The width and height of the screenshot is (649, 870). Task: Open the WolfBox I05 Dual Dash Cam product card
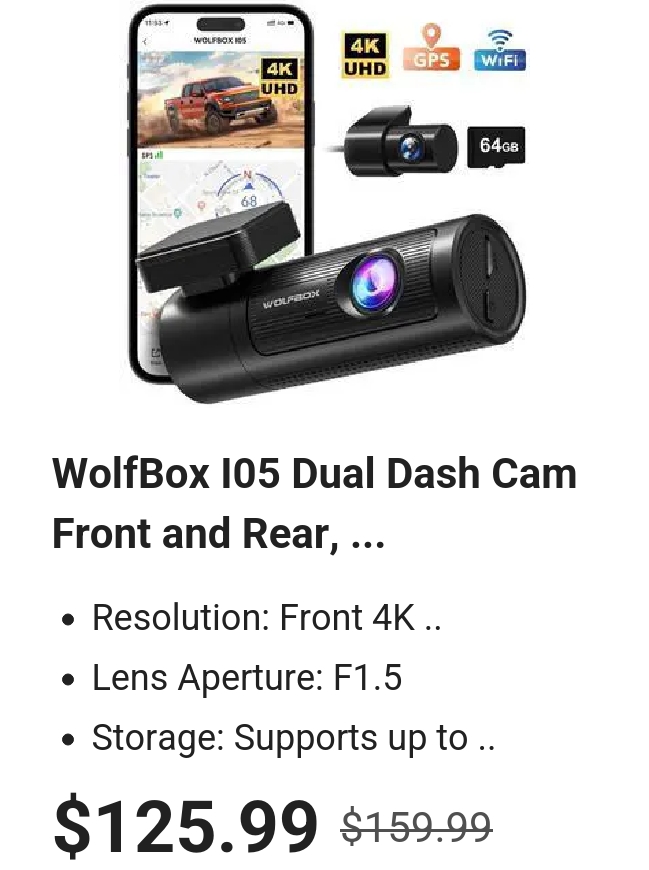[x=314, y=503]
